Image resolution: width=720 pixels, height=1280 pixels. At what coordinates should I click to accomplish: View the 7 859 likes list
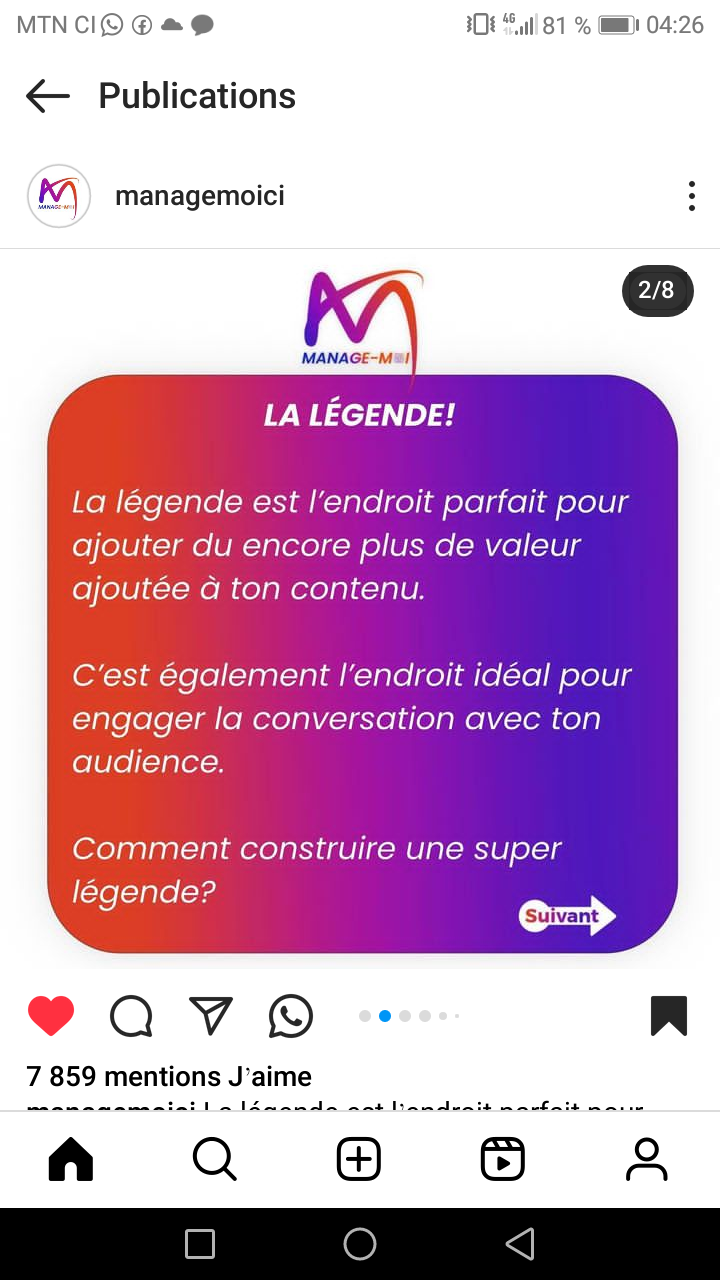(169, 1076)
